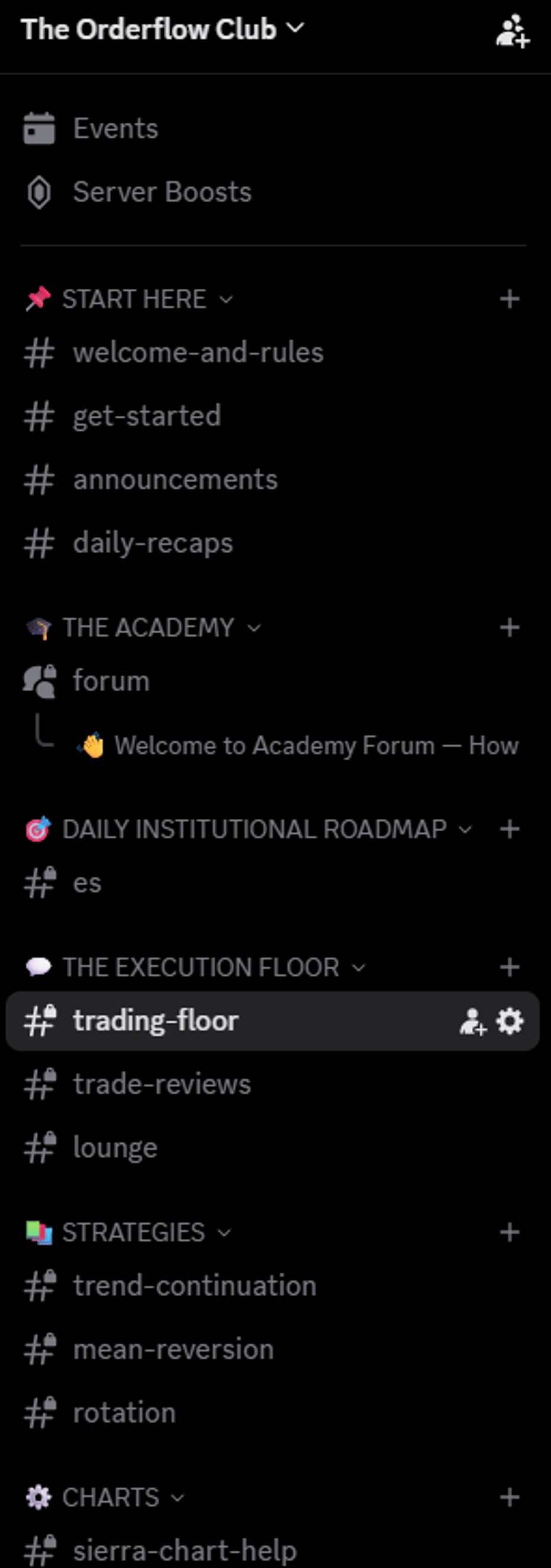Open the Welcome to Academy Forum thread
The height and width of the screenshot is (1568, 551).
coord(297,745)
